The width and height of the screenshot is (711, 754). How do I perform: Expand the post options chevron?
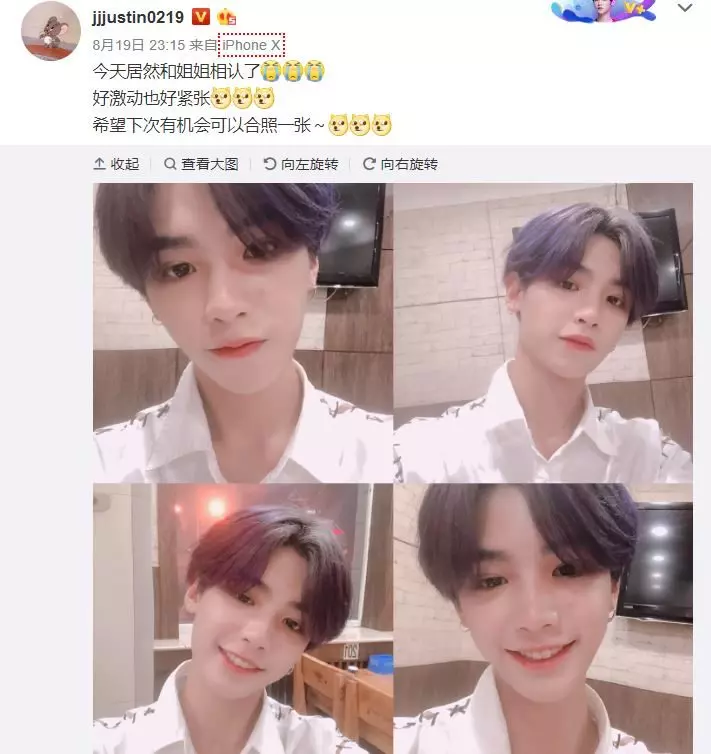pos(685,8)
